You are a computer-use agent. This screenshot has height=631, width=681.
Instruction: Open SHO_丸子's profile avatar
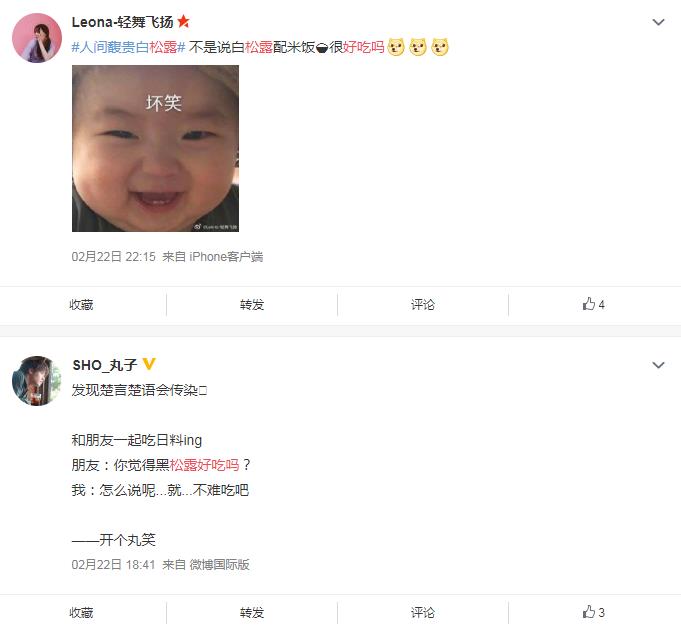pos(37,381)
